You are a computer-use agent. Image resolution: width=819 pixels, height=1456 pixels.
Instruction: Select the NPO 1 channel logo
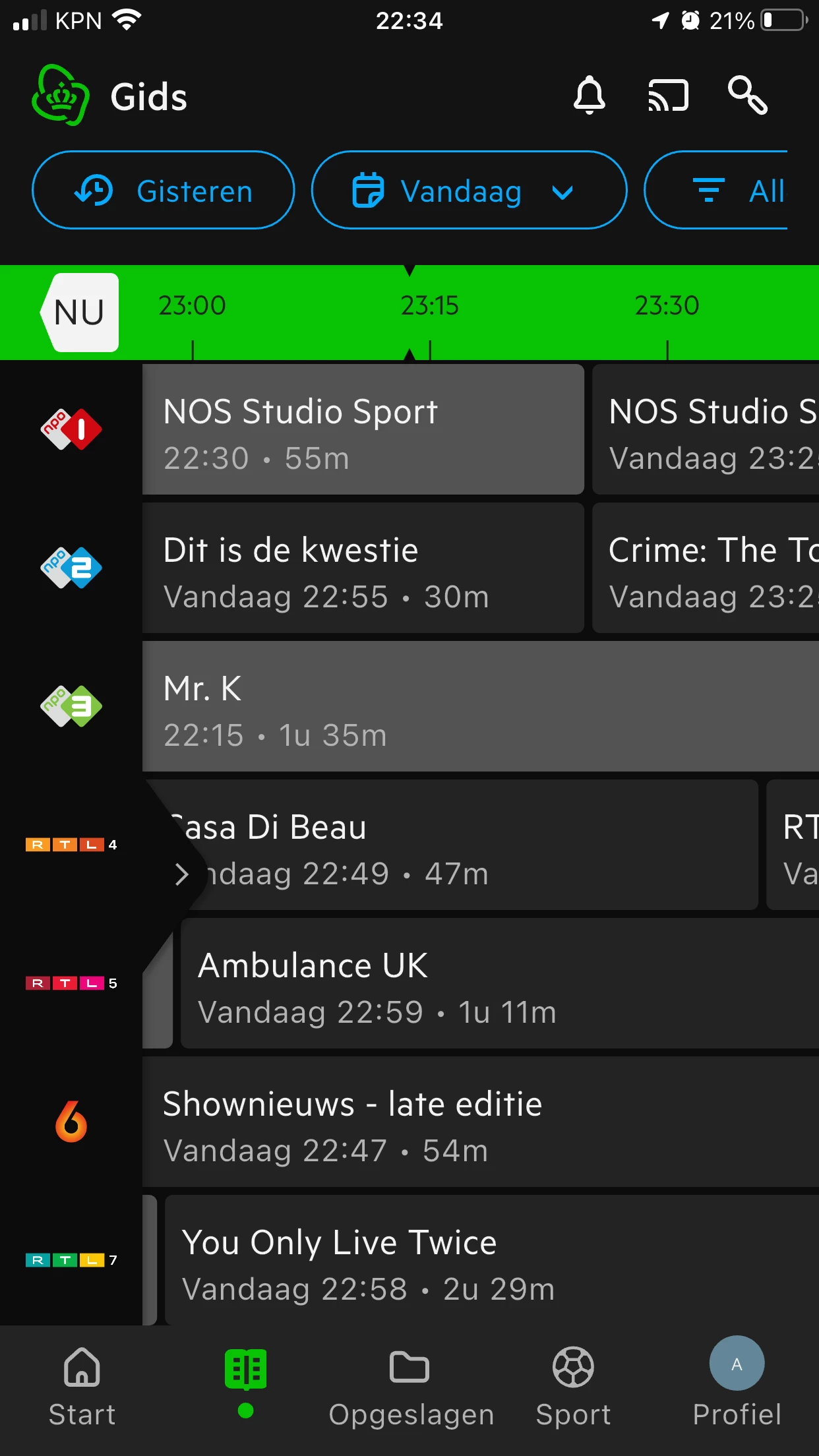(x=71, y=429)
